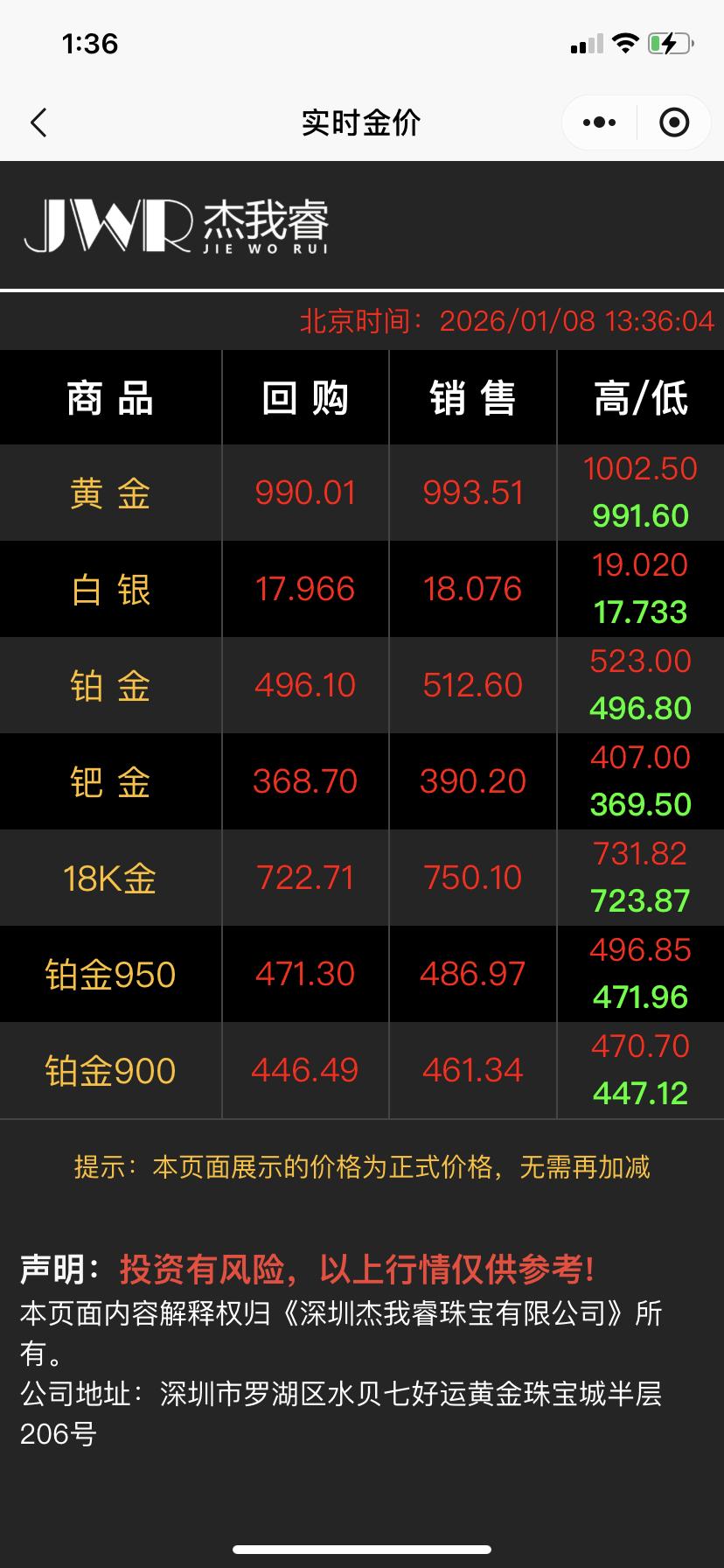The image size is (724, 1568).
Task: Select the 白银 commodity row
Action: click(x=109, y=589)
